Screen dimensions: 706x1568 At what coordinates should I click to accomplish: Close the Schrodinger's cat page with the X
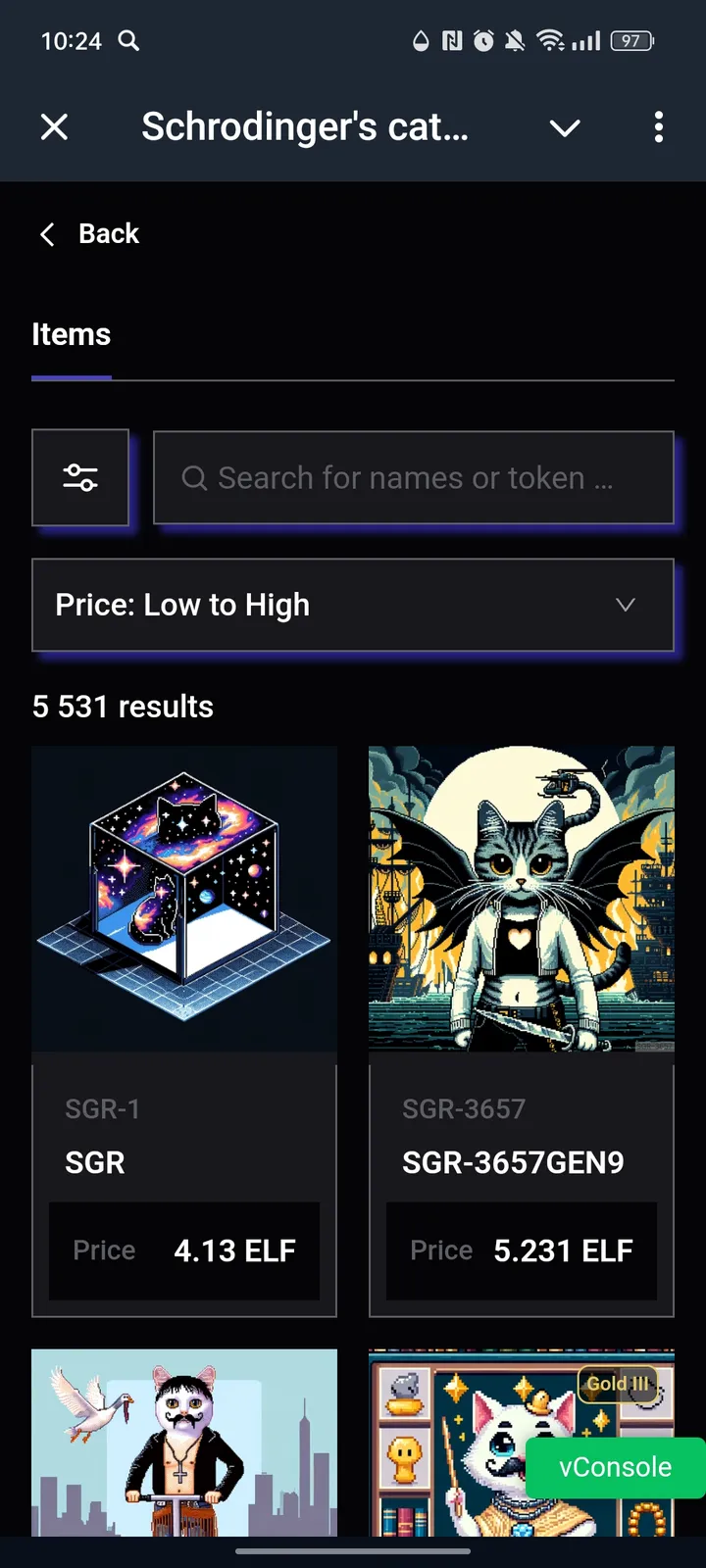tap(54, 126)
